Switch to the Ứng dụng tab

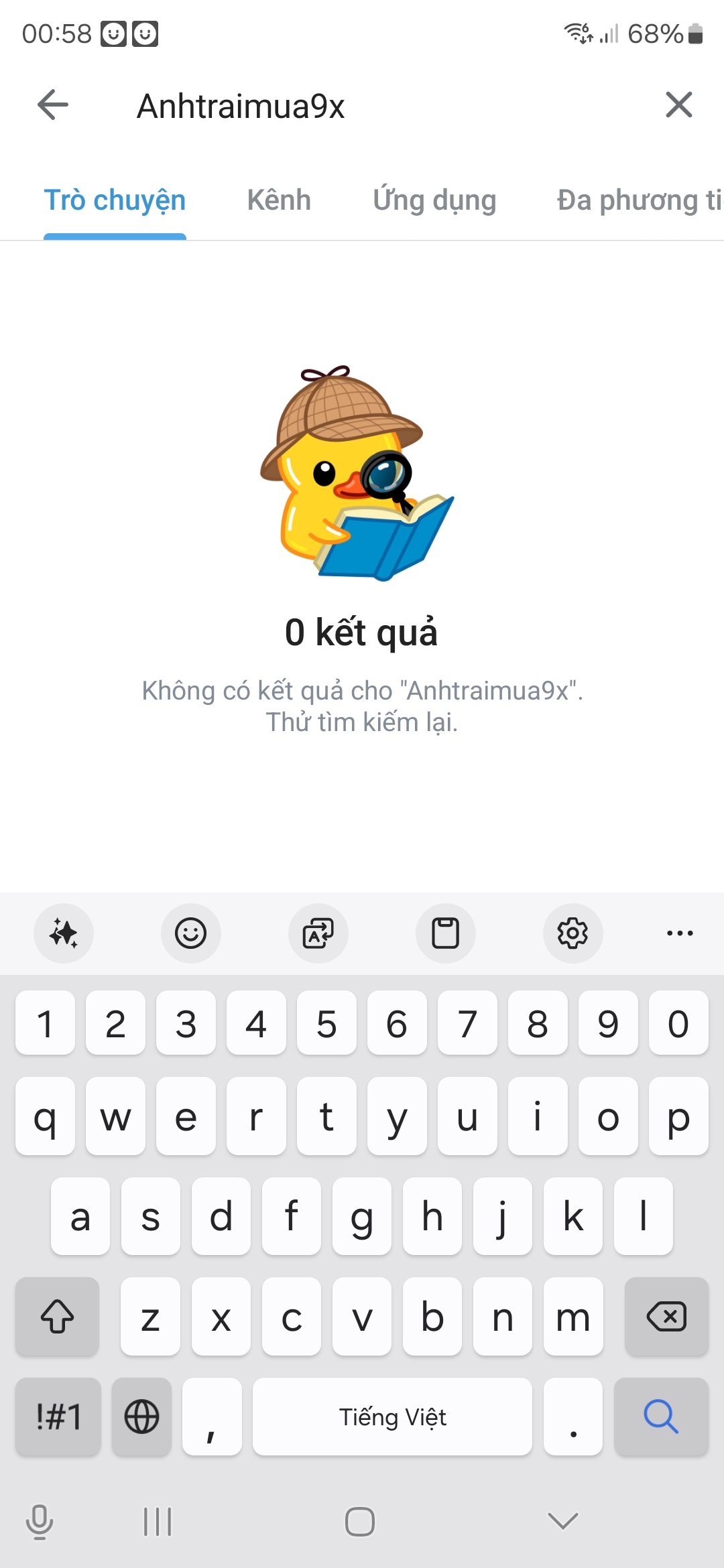[434, 200]
